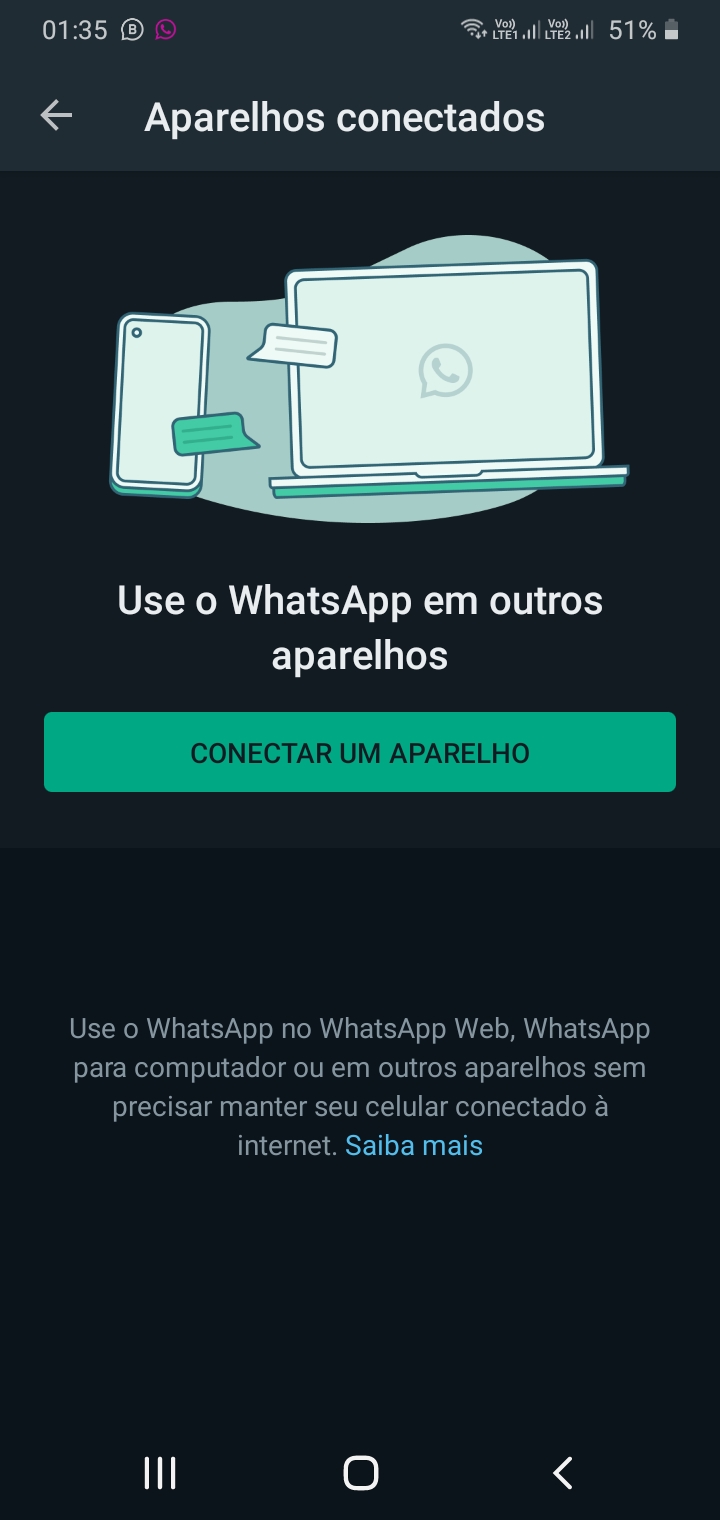Viewport: 720px width, 1520px height.
Task: Tap the CONECTAR UM APARELHO button
Action: click(360, 752)
